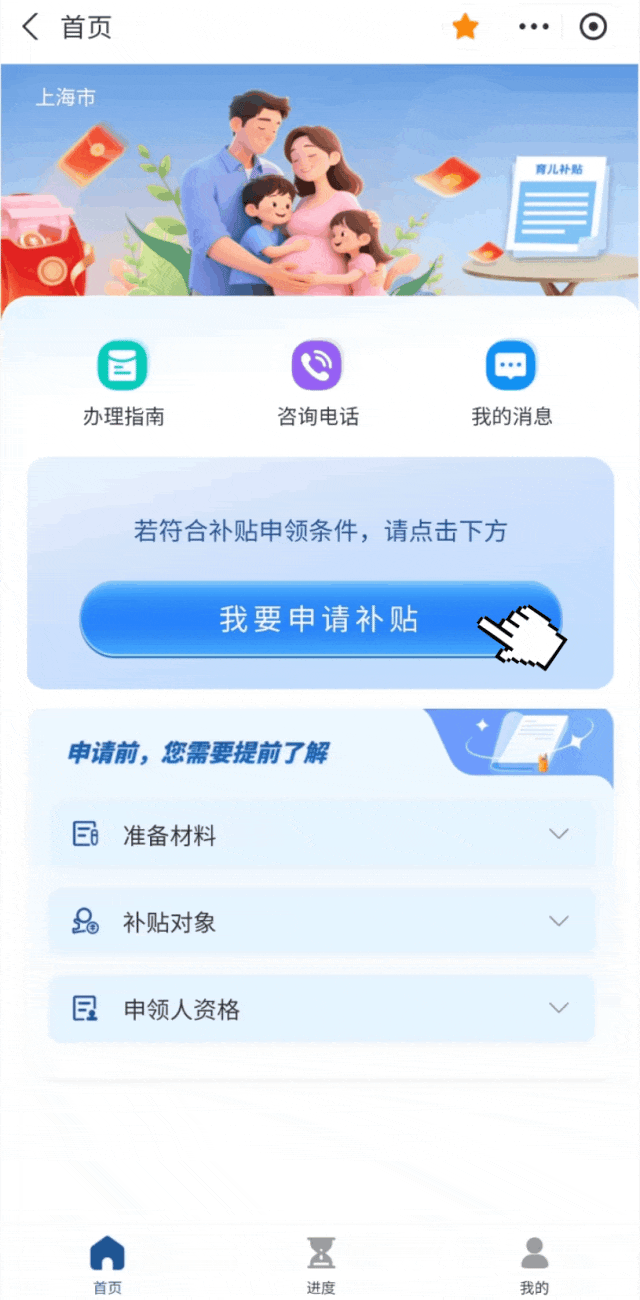Tap the orange star favorite icon

[x=465, y=27]
